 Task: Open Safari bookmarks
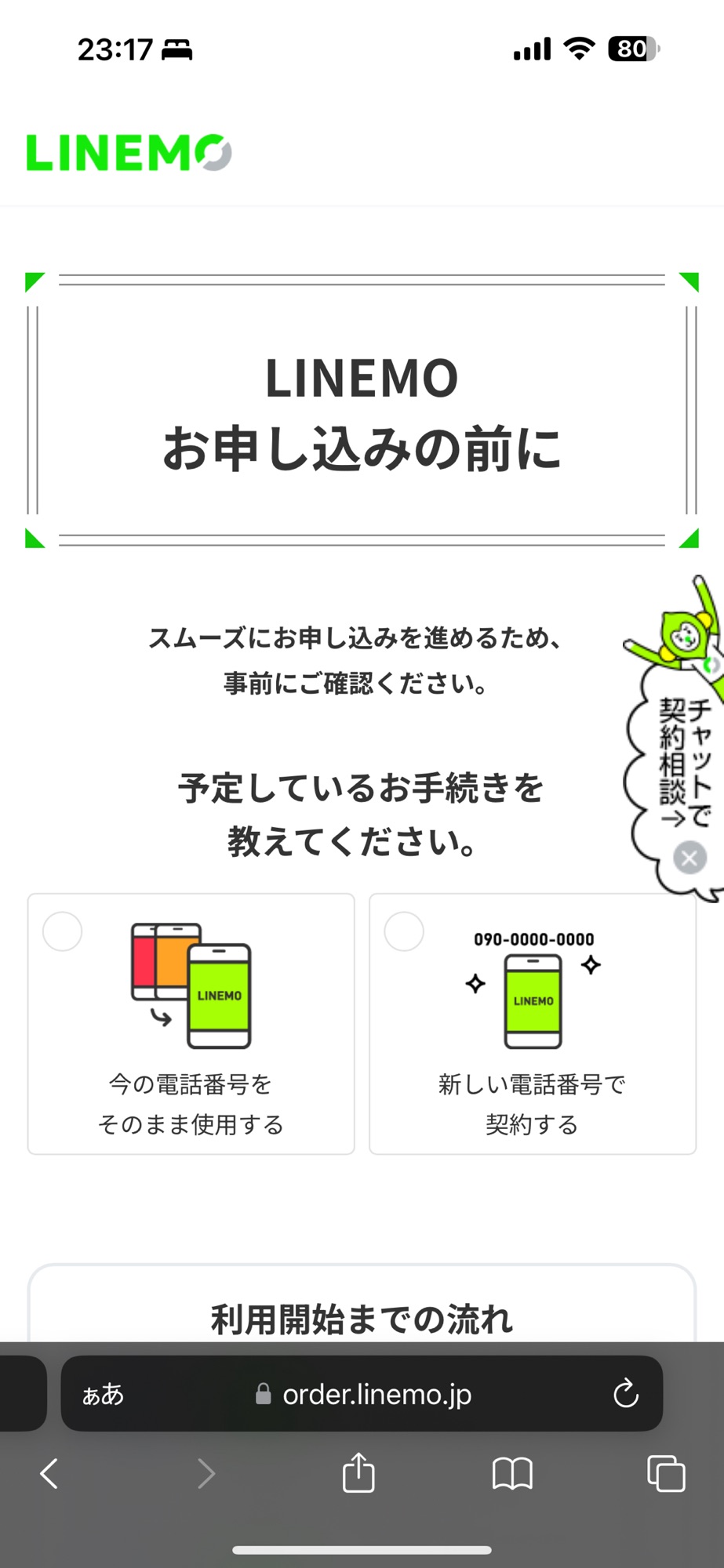(512, 1474)
